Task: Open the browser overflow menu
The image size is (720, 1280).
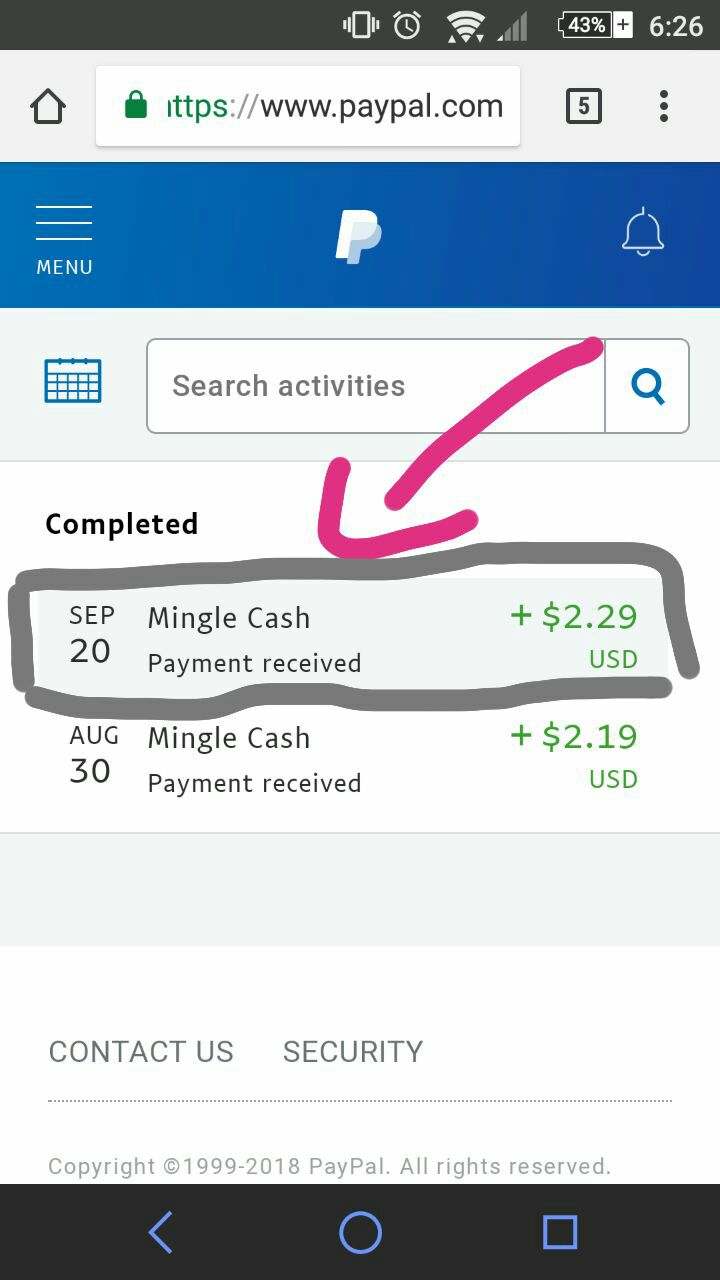Action: pos(663,106)
